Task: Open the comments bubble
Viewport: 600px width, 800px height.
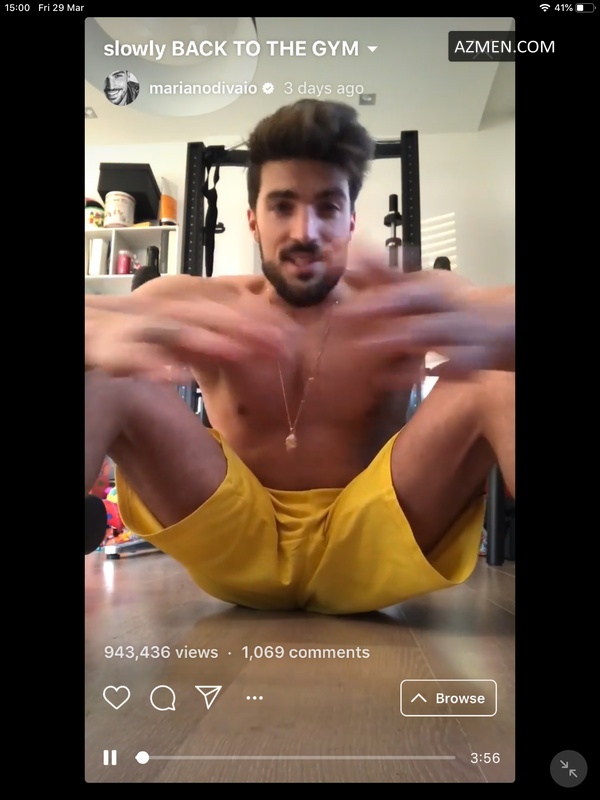Action: click(x=162, y=697)
